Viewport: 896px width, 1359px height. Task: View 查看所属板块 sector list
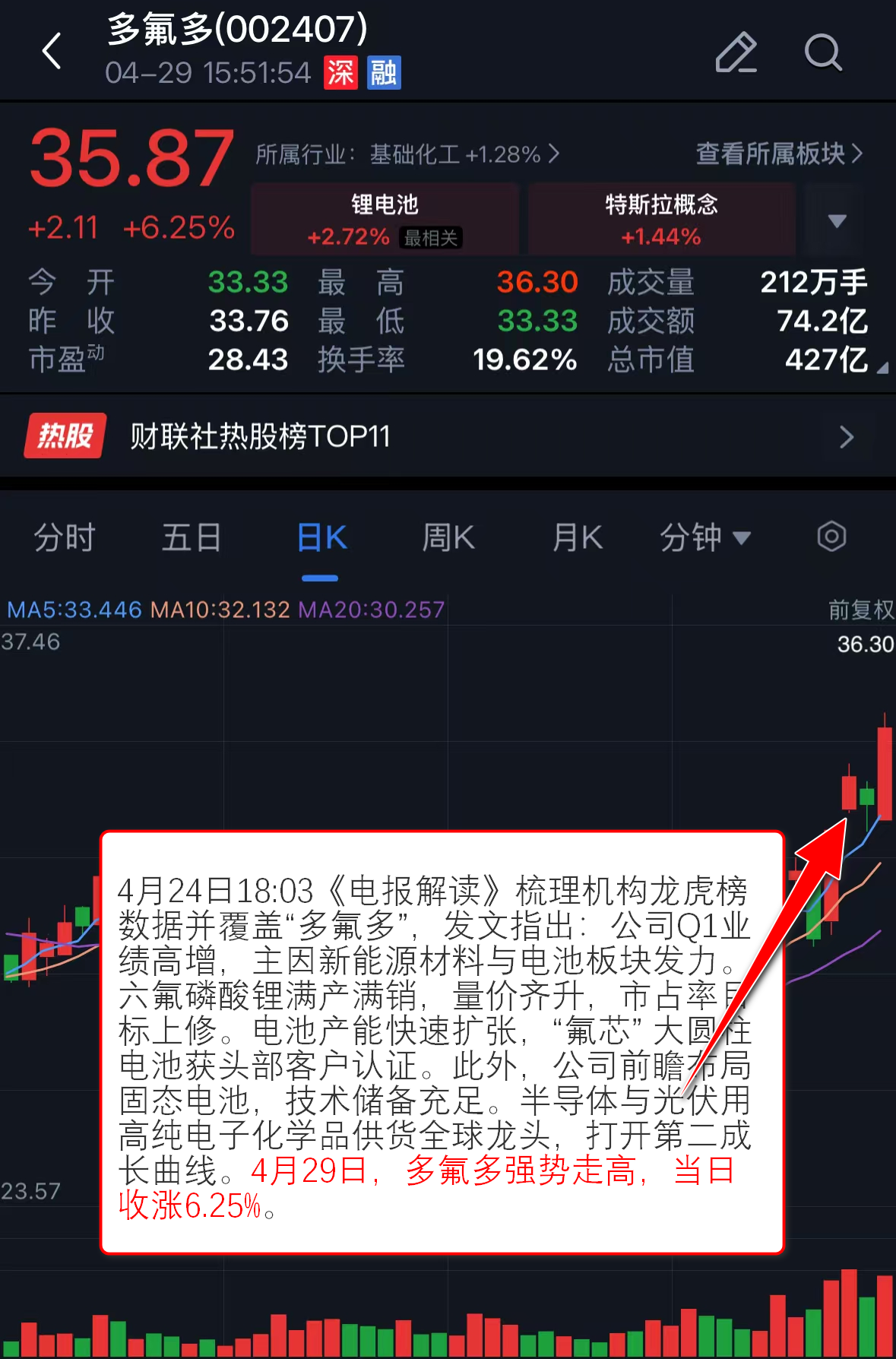tap(779, 154)
